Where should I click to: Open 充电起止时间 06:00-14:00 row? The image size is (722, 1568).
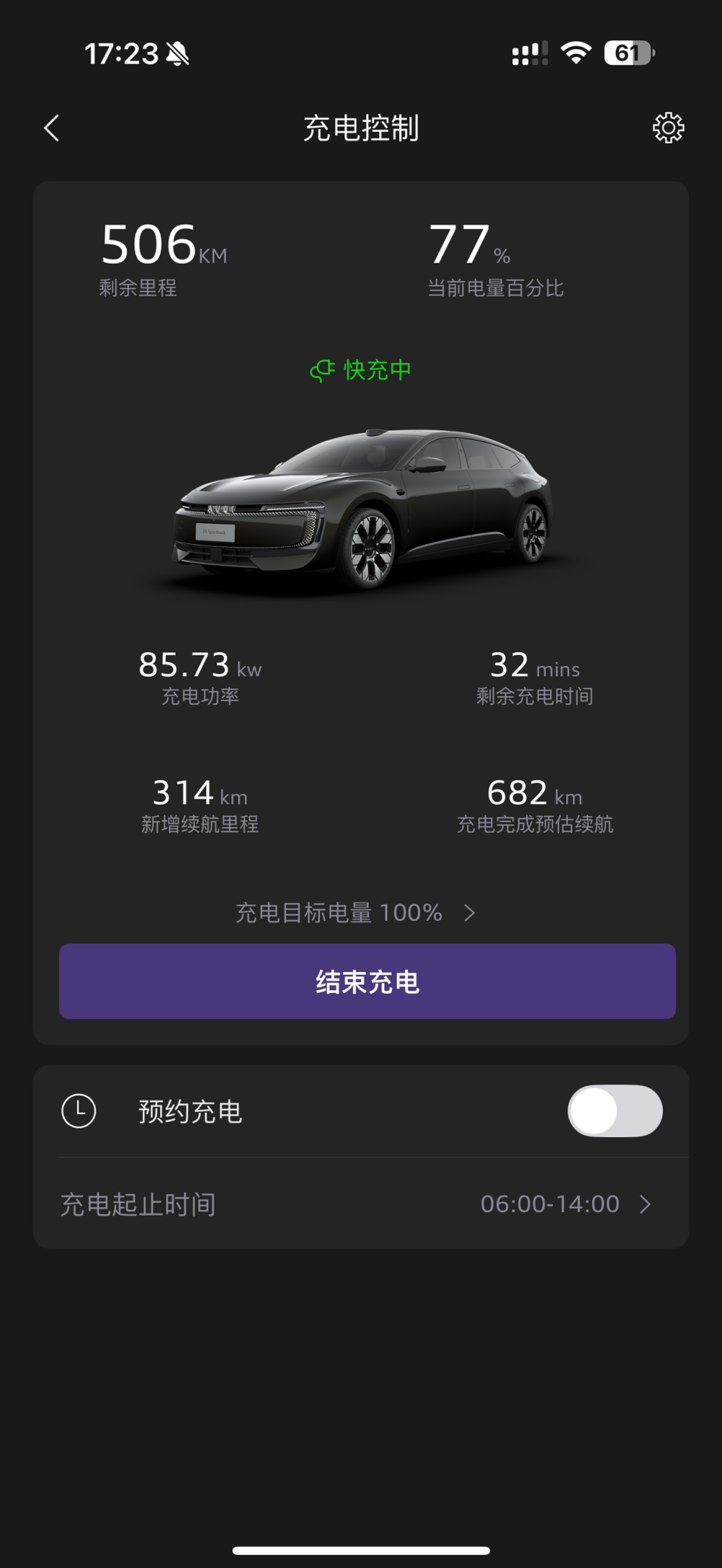tap(361, 1204)
